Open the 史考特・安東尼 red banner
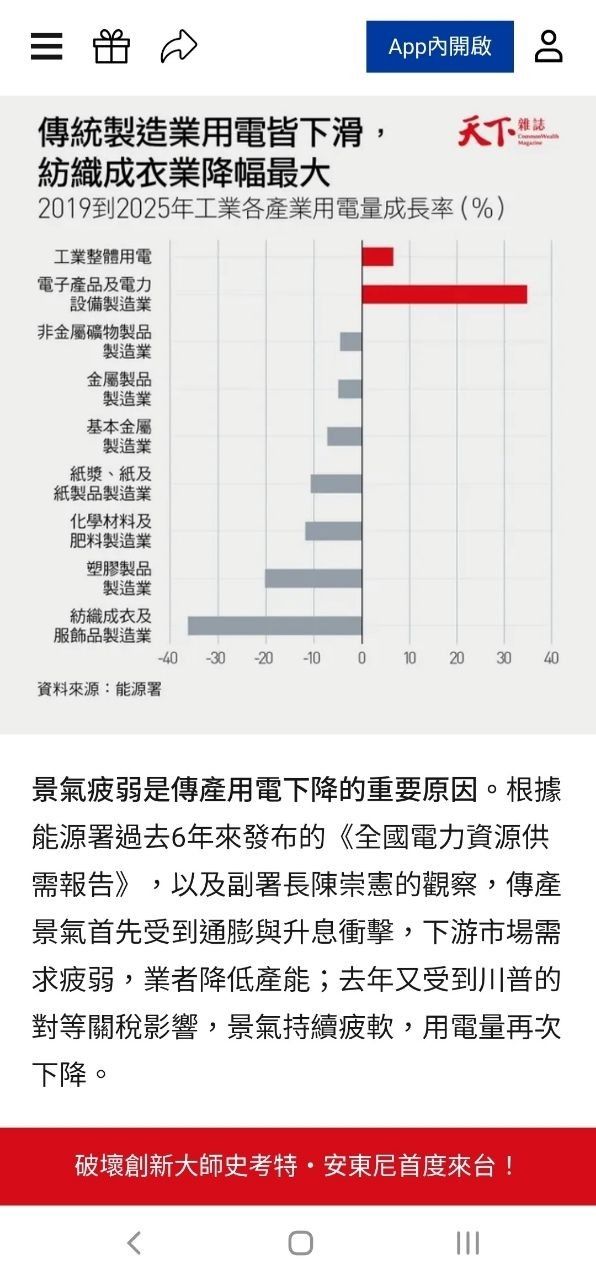This screenshot has height=1280, width=596. pos(298,1166)
